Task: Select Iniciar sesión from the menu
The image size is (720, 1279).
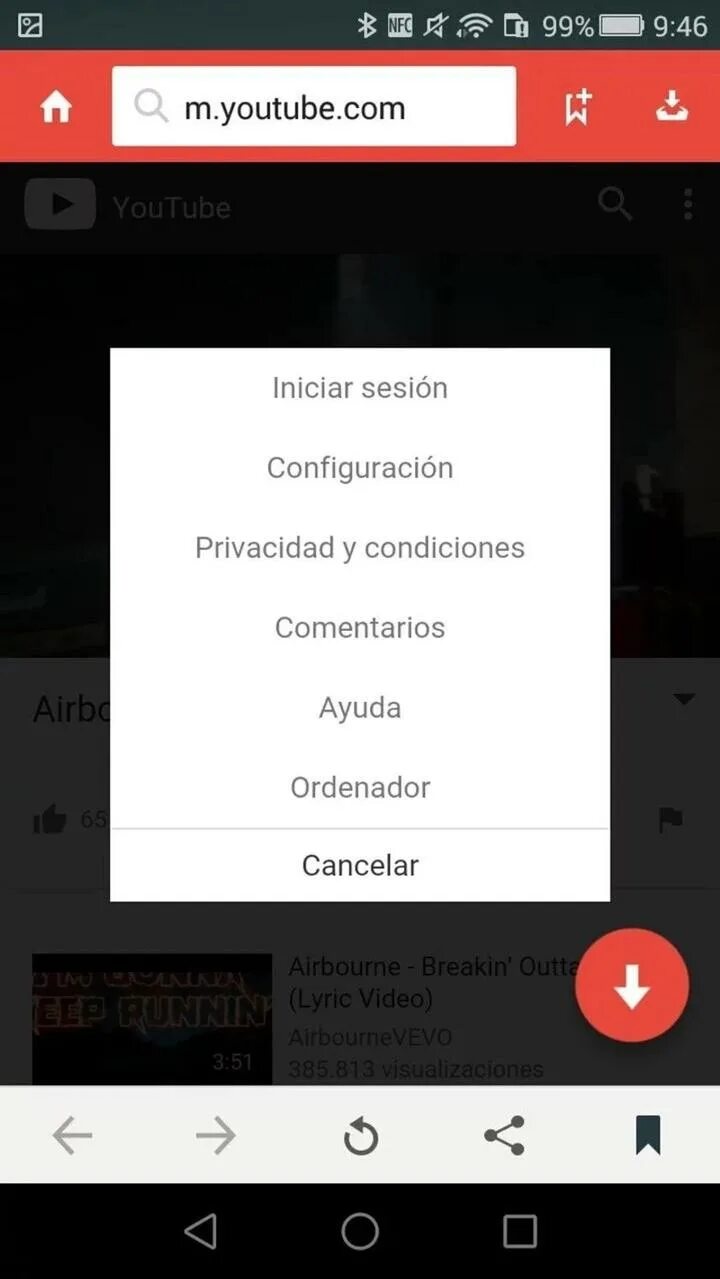Action: point(360,388)
